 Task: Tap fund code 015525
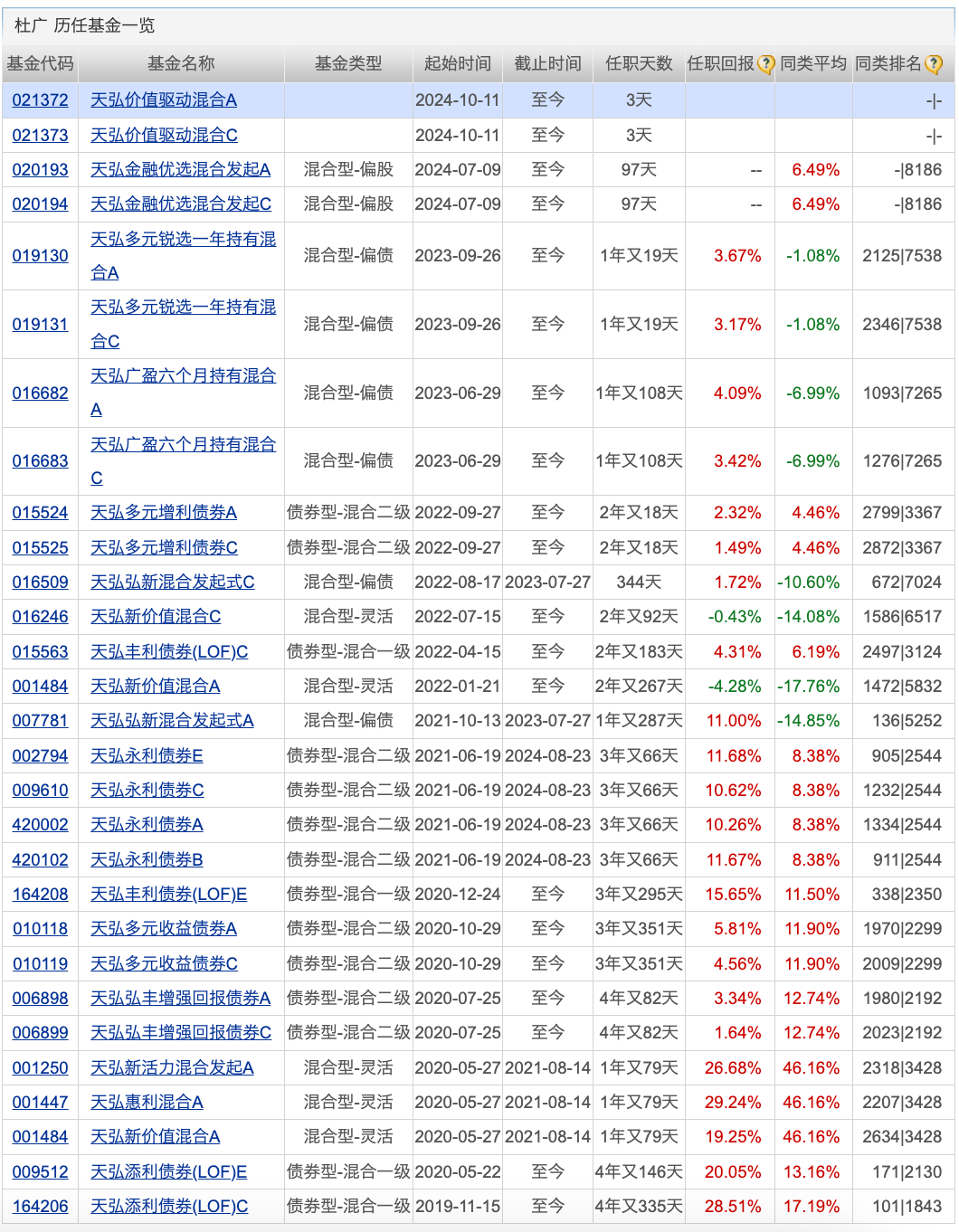(x=40, y=548)
